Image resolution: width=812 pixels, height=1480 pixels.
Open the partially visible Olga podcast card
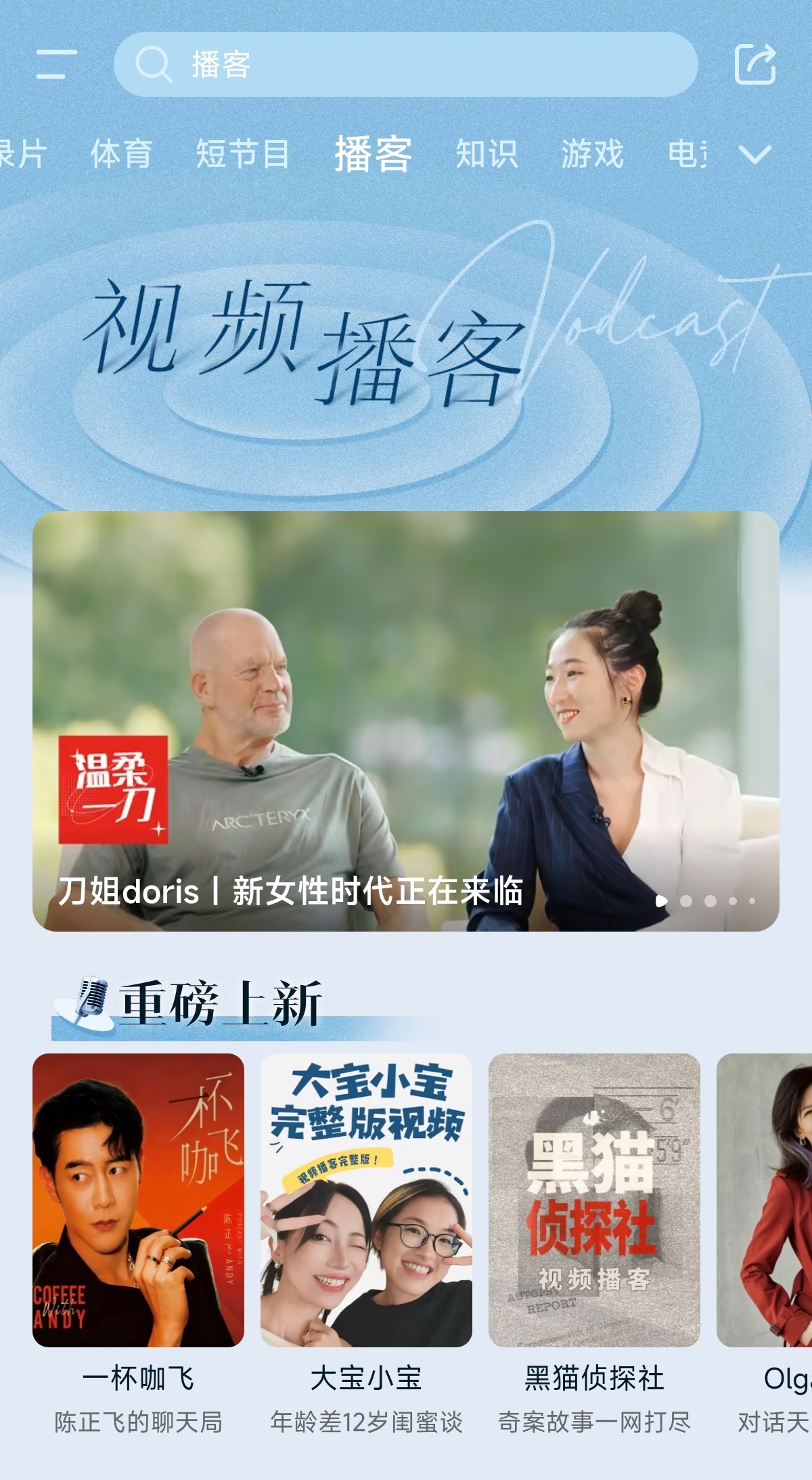coord(765,1242)
